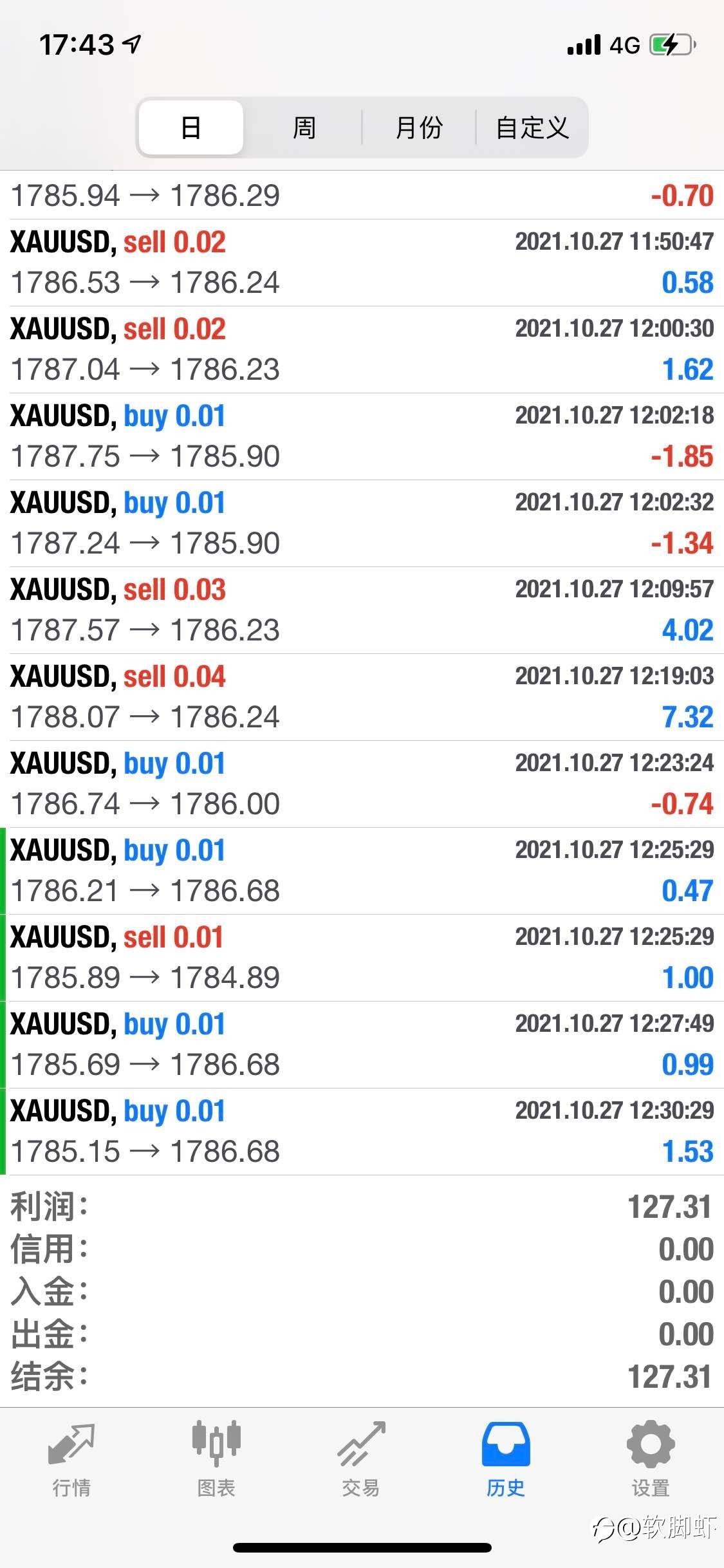Image resolution: width=724 pixels, height=1568 pixels.
Task: Open the buy 0.01 trade at 12:02:32
Action: pos(362,523)
